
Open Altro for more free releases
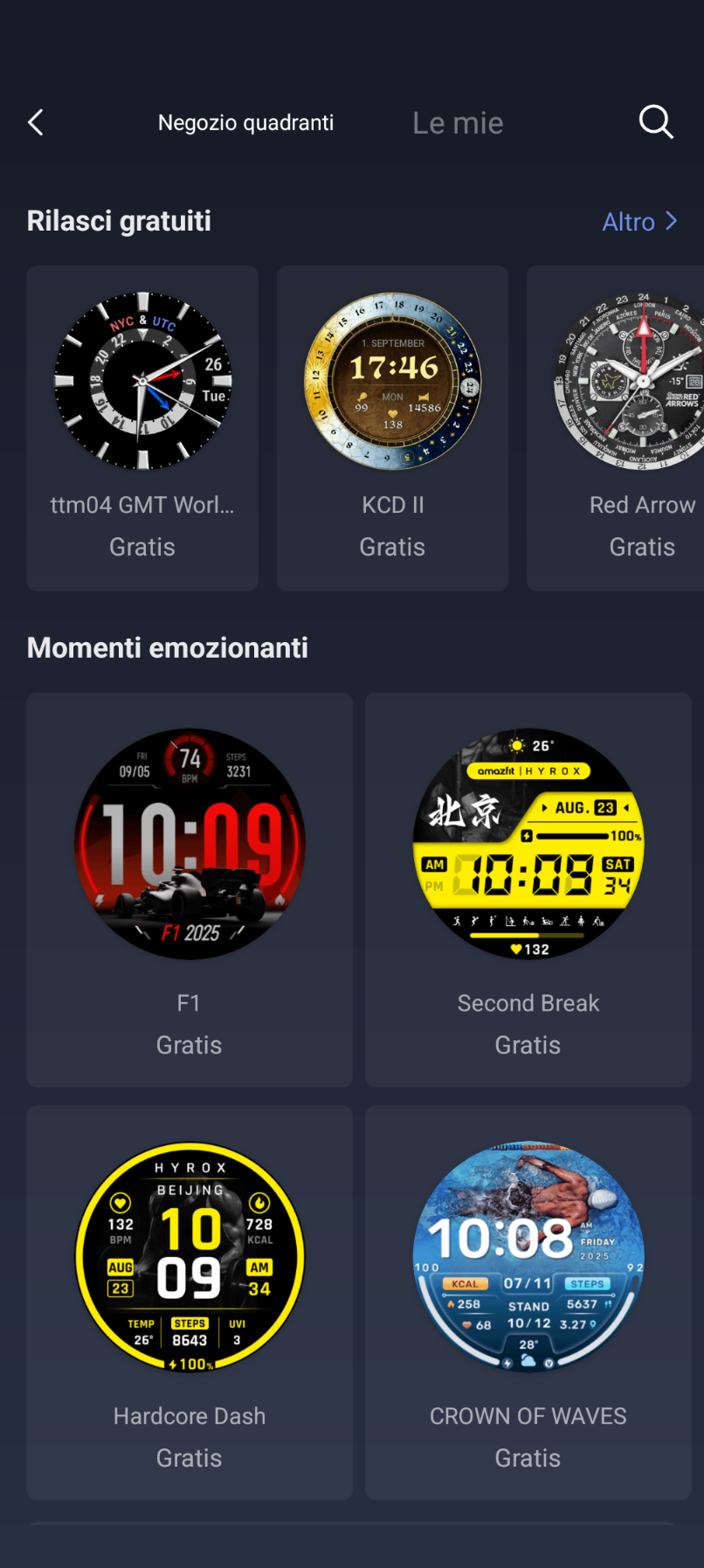(x=639, y=222)
